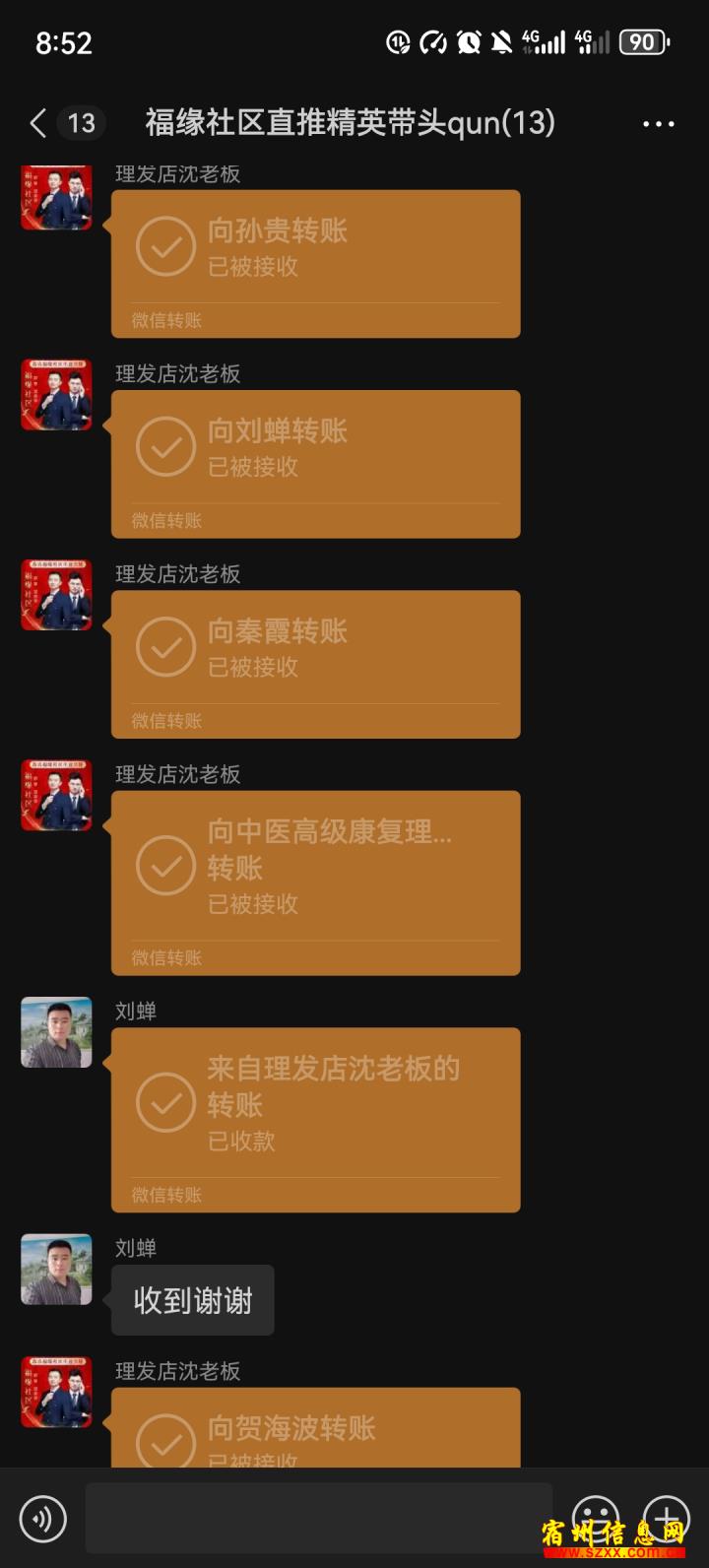Viewport: 709px width, 1568px height.
Task: Switch to voice input mode
Action: 43,1518
